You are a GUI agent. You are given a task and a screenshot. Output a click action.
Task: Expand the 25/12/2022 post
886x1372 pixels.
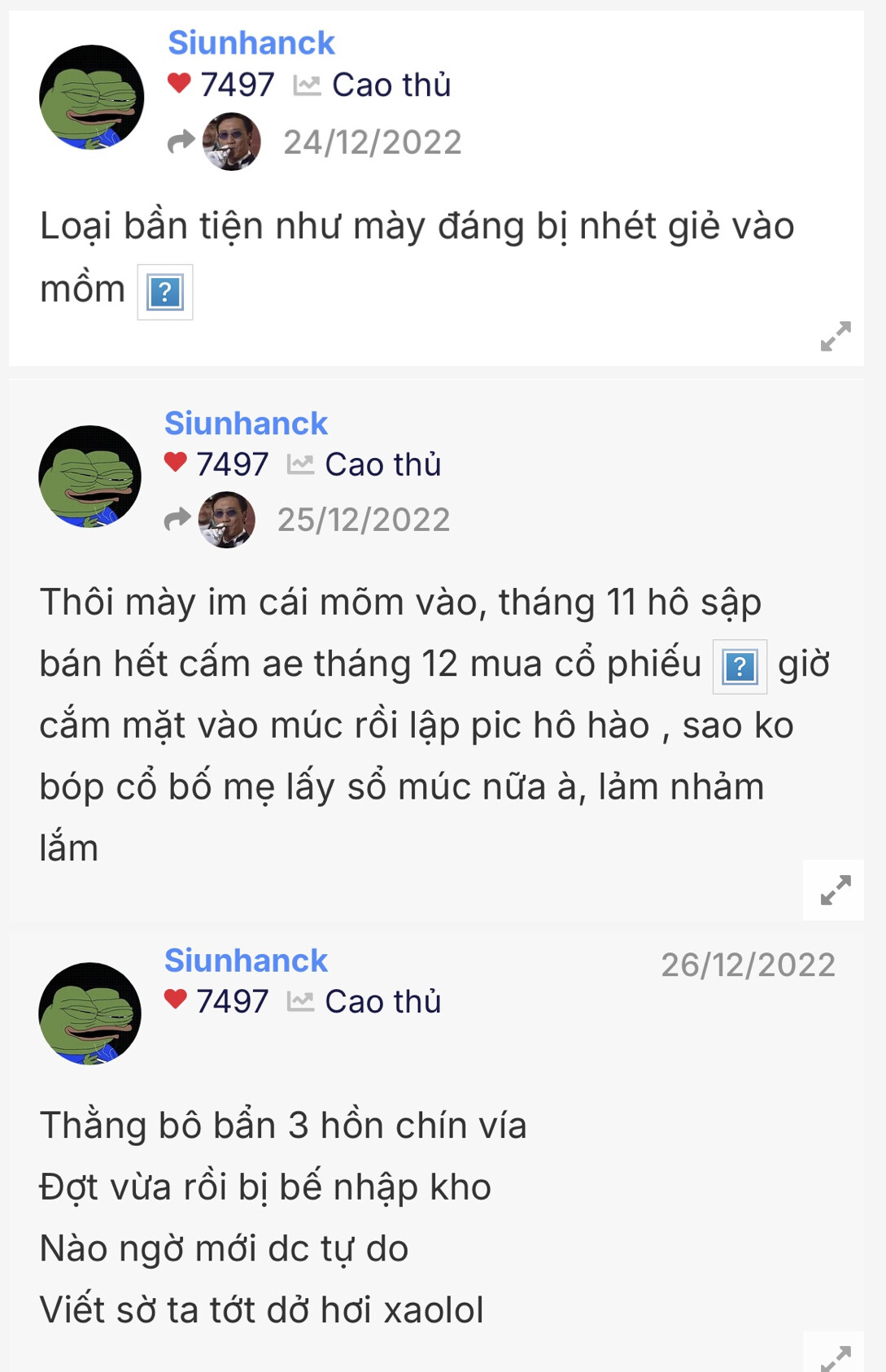coord(835,890)
